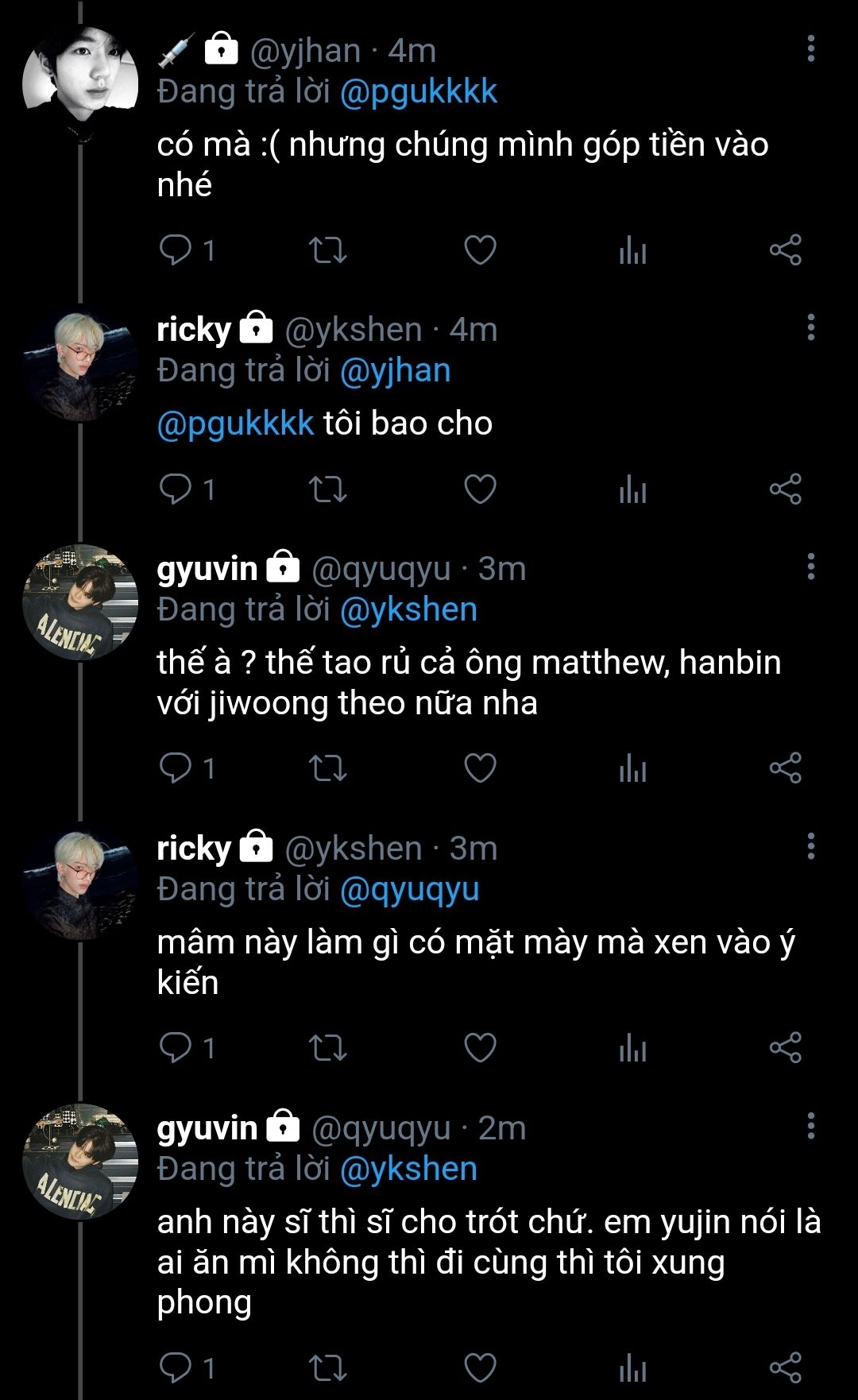858x1400 pixels.
Task: Like gyuvin's tweet about em yujin
Action: pos(480,1367)
